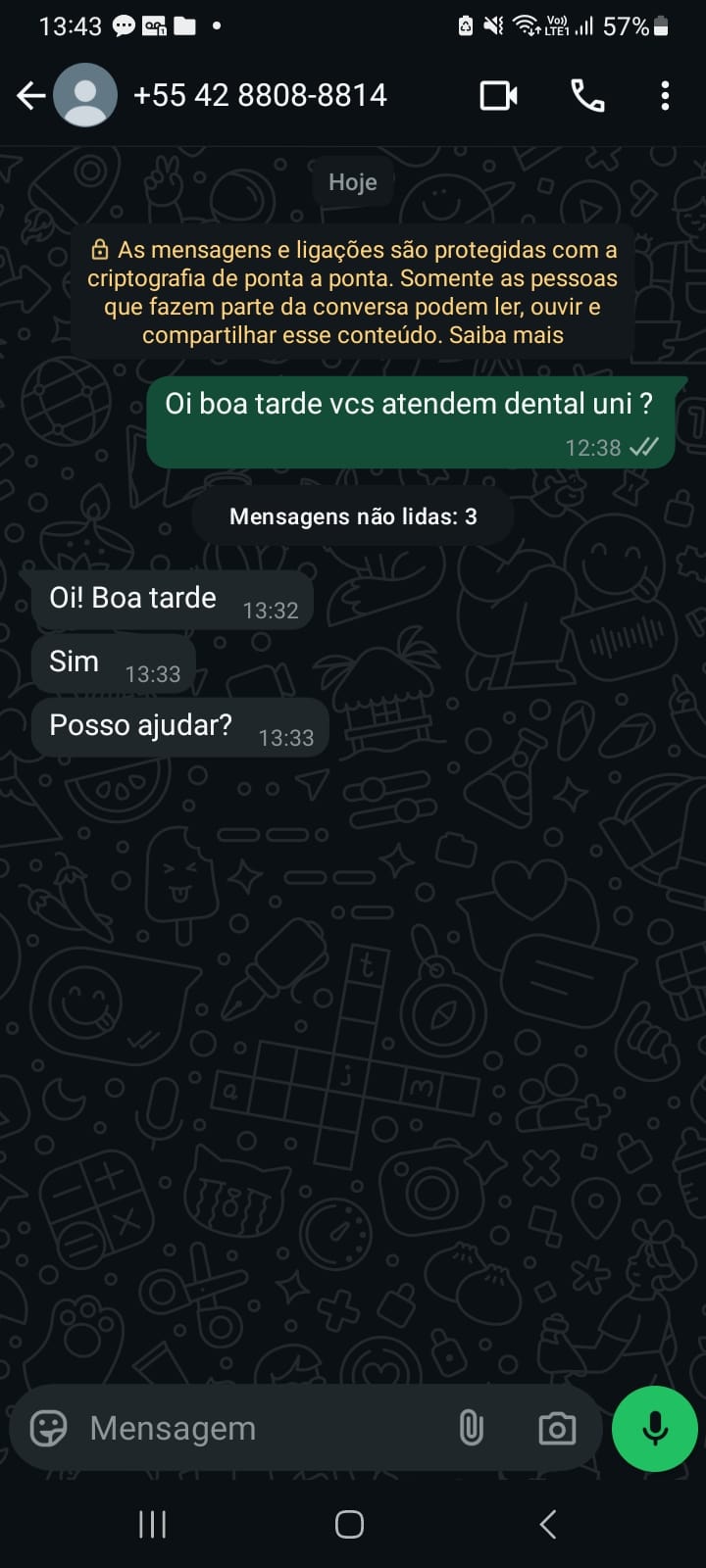Screen dimensions: 706x1568
Task: Open the camera from the message bar
Action: [557, 1428]
